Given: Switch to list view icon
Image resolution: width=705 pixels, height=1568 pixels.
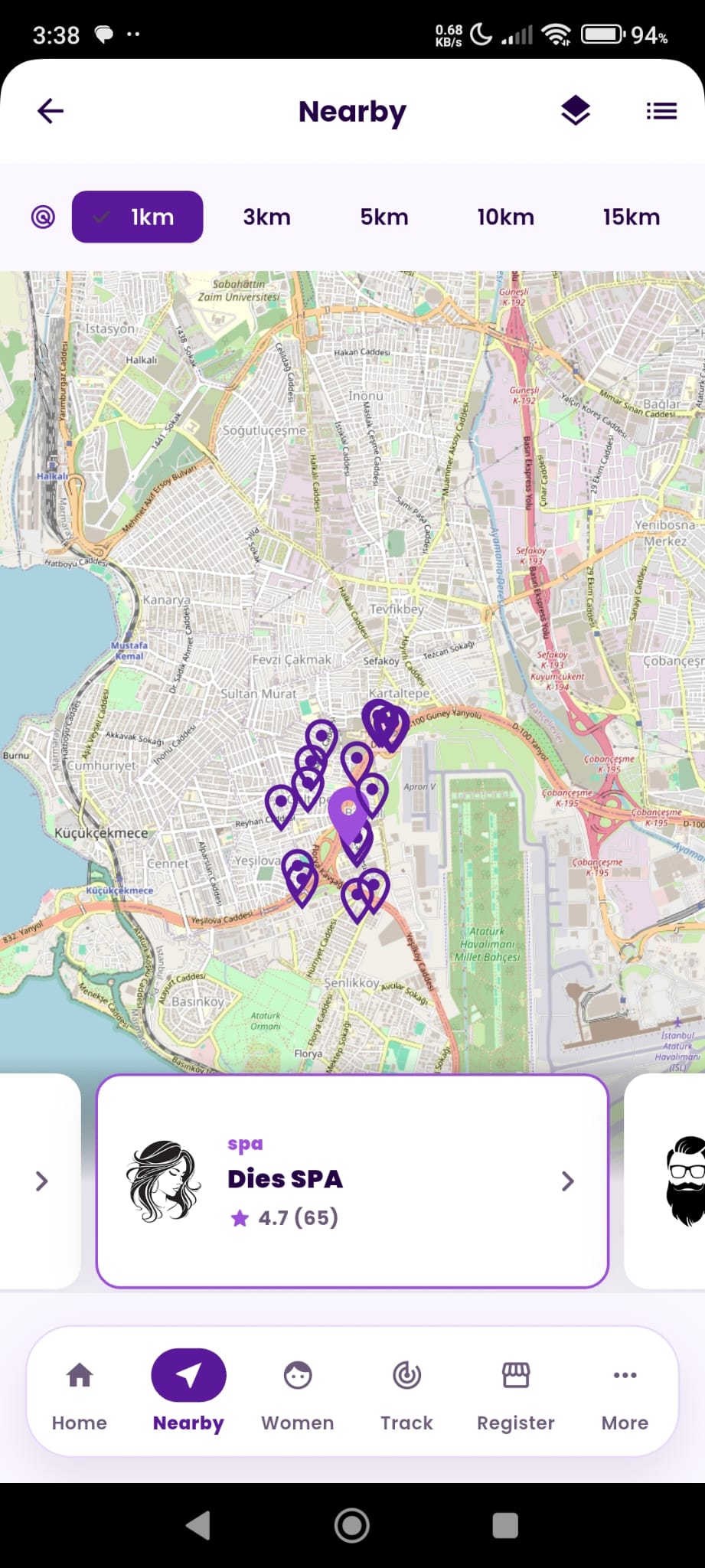Looking at the screenshot, I should pos(661,111).
